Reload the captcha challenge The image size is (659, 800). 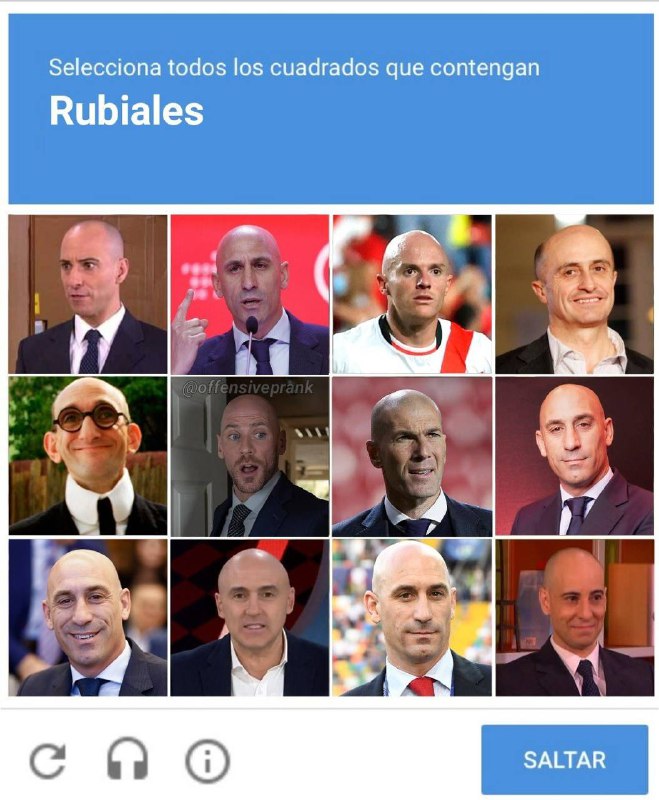(48, 761)
